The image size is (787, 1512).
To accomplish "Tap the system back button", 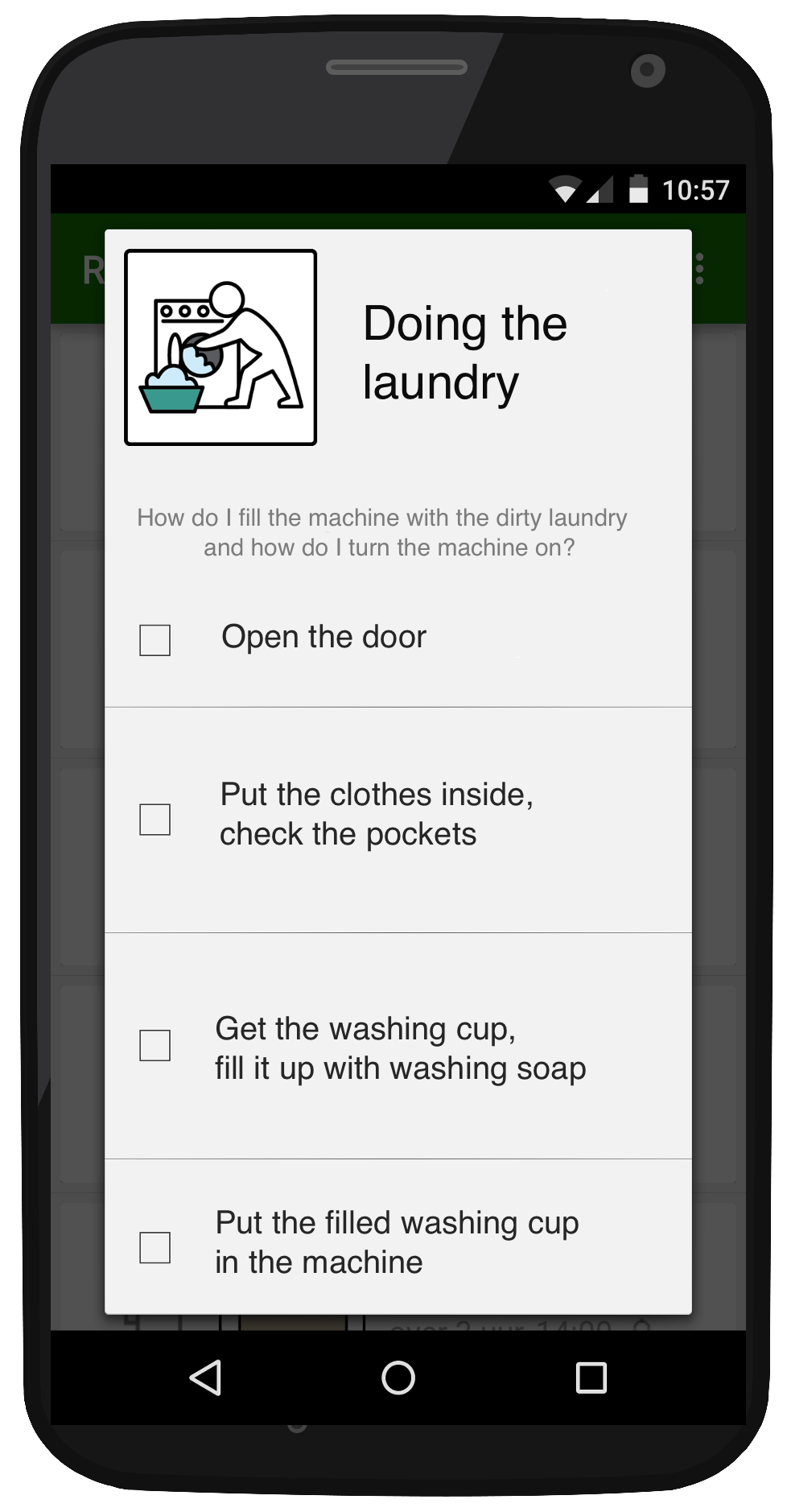I will click(x=206, y=1377).
